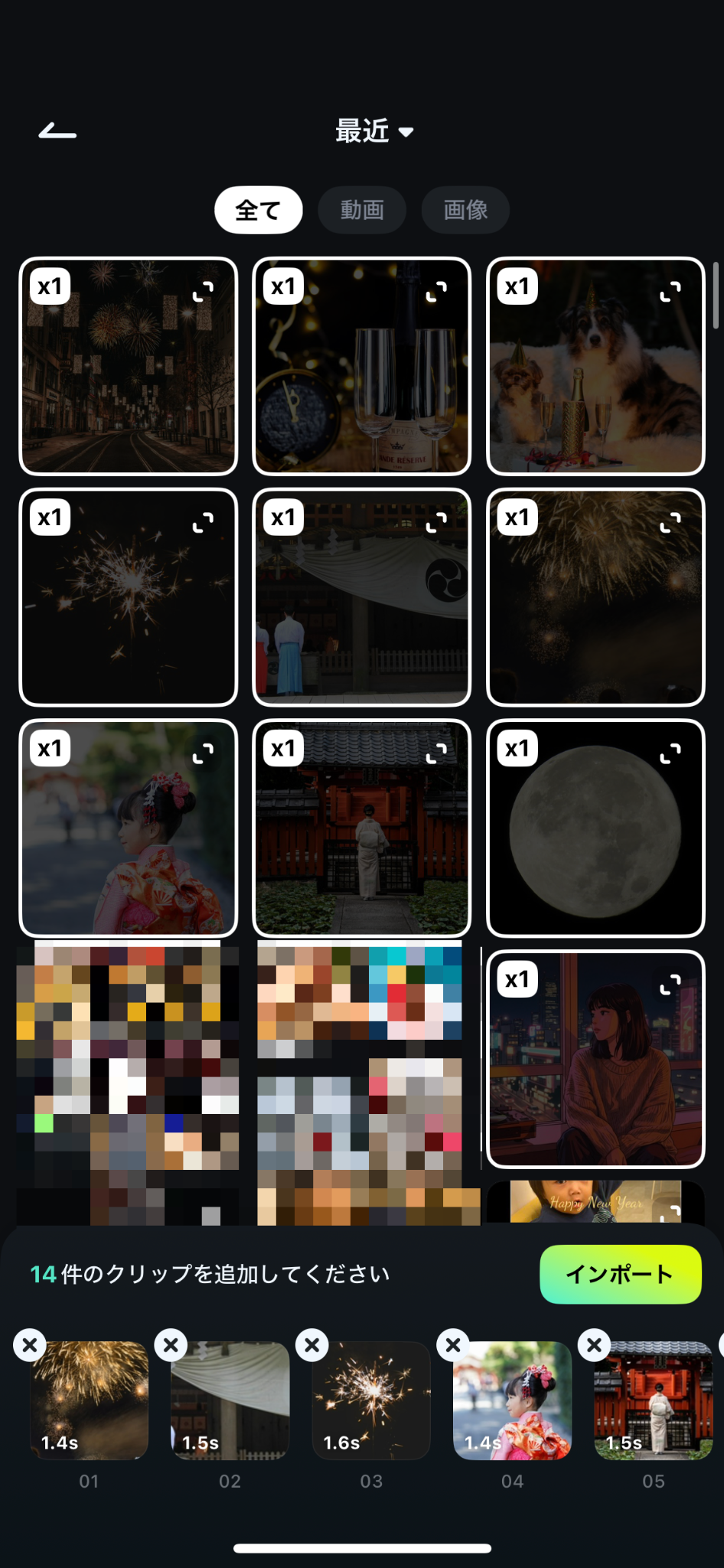Open the Happy New Year thumbnail

(595, 1202)
